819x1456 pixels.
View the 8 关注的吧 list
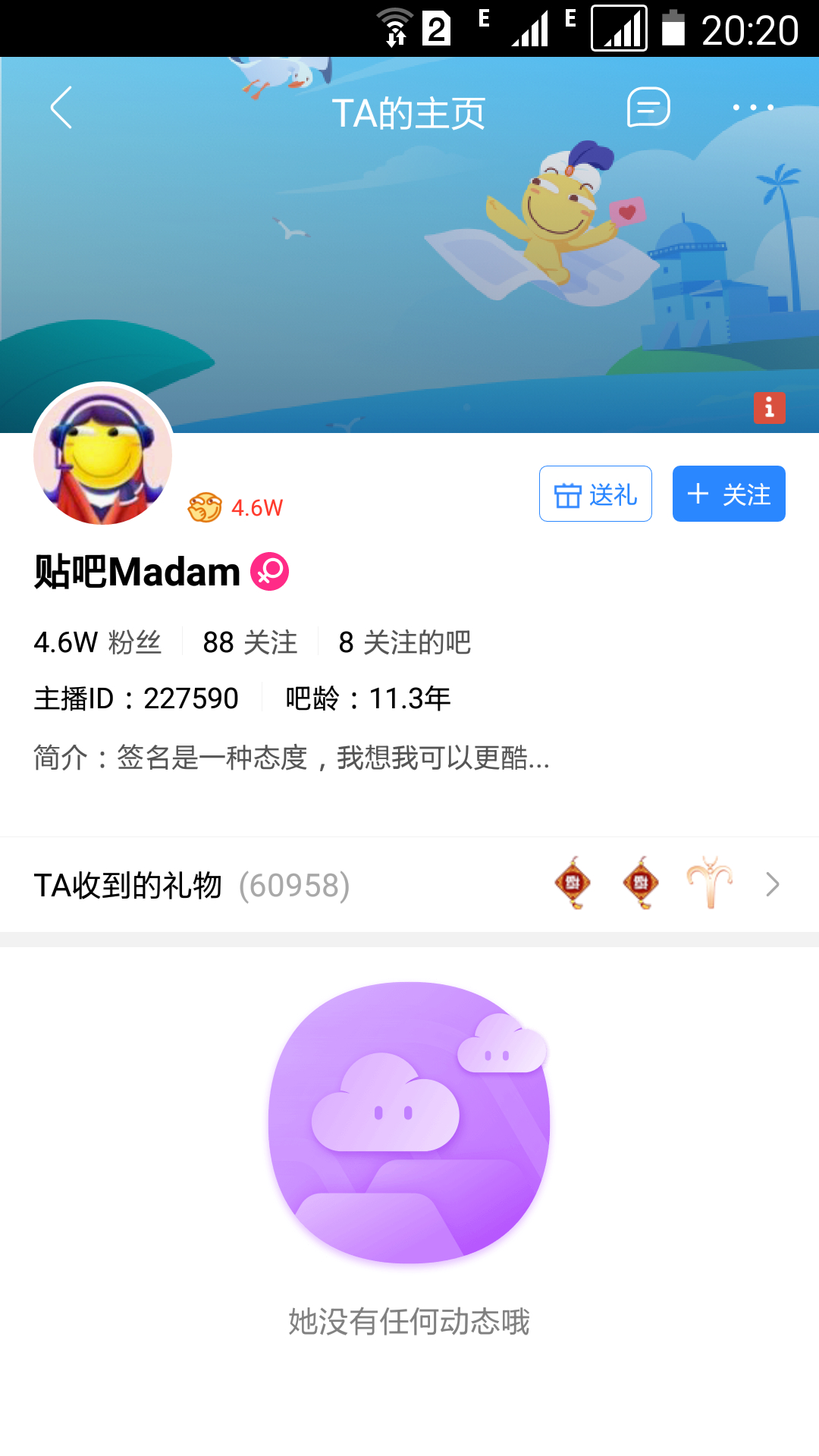(x=405, y=642)
